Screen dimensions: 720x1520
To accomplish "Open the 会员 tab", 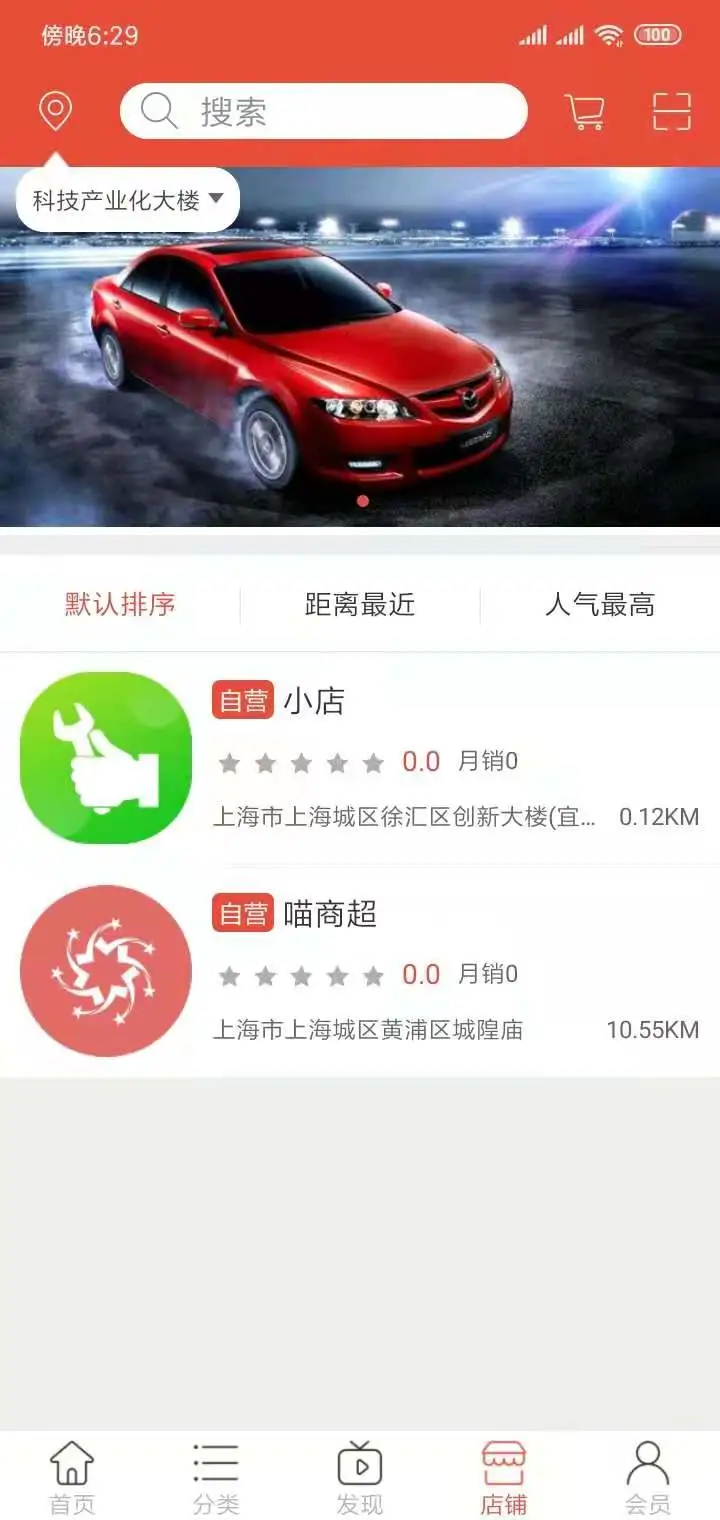I will (x=648, y=1476).
